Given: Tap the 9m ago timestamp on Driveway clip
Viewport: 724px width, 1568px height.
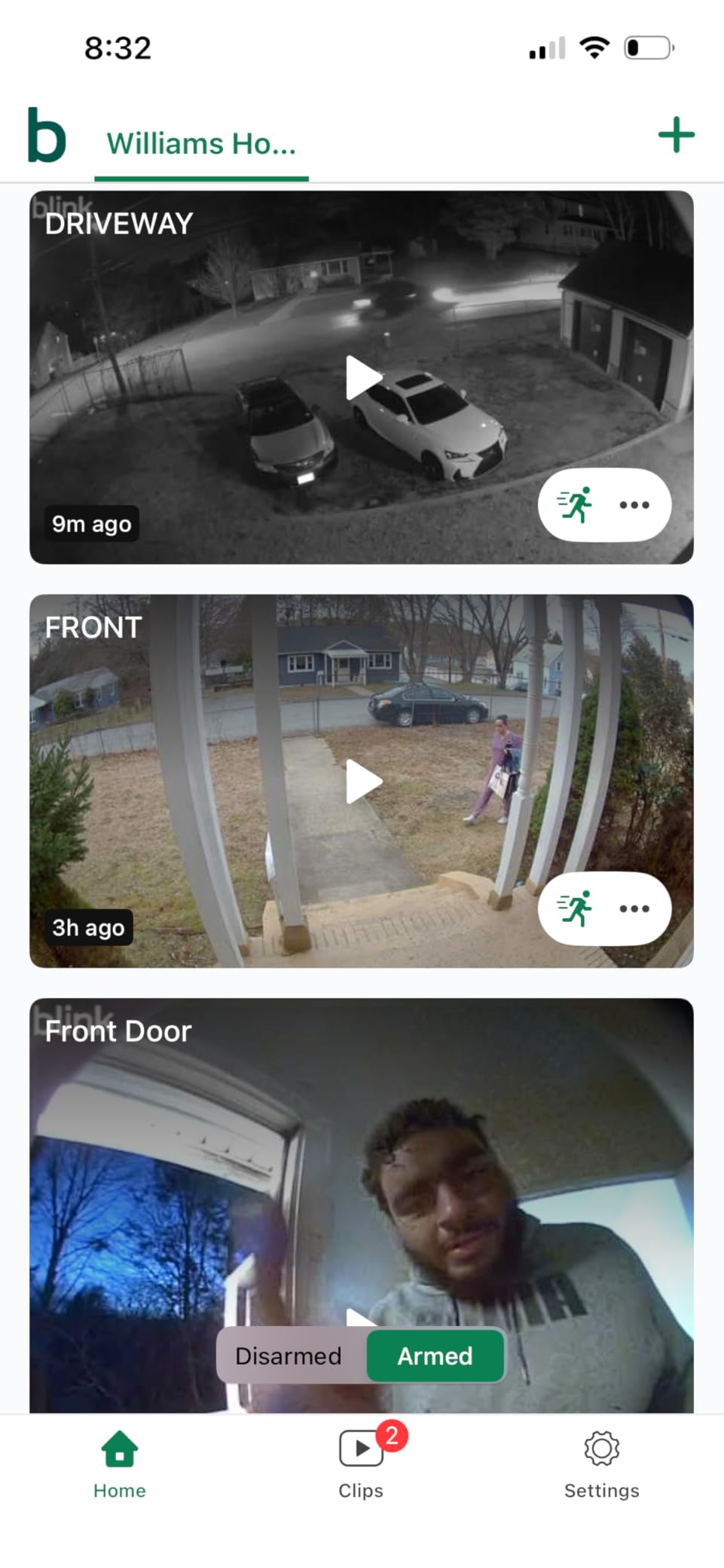Looking at the screenshot, I should click(x=91, y=523).
